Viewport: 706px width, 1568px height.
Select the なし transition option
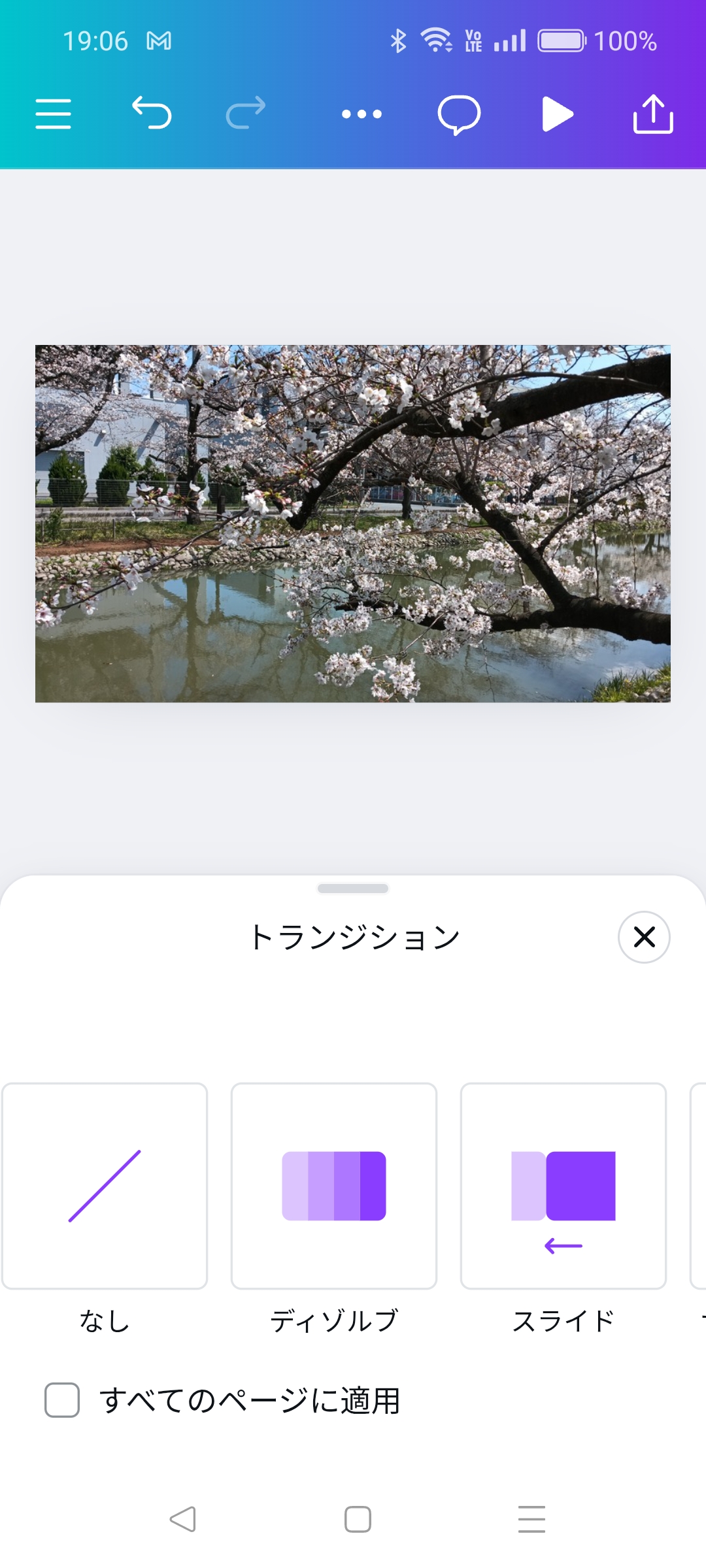point(105,1186)
